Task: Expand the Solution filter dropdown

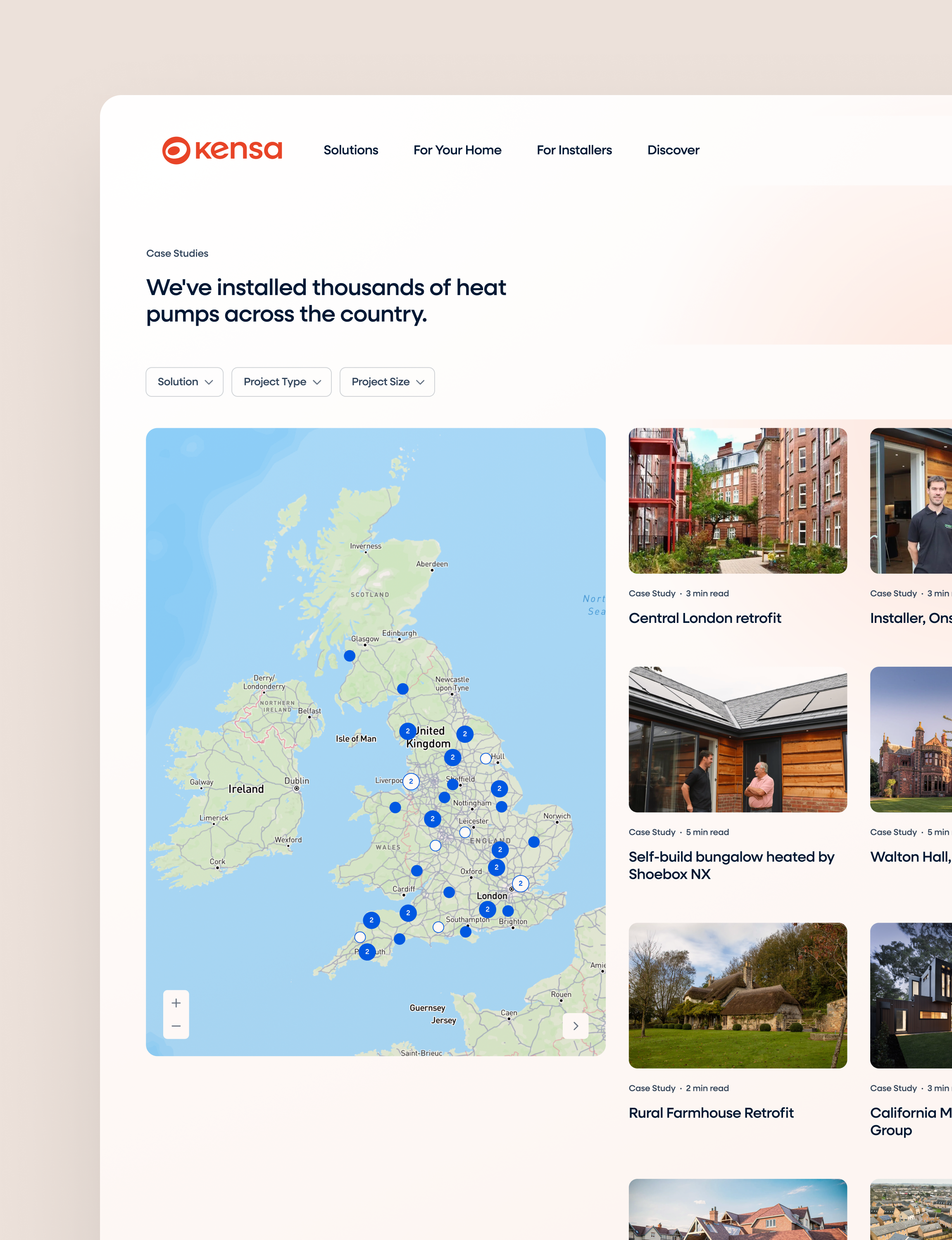Action: tap(184, 382)
